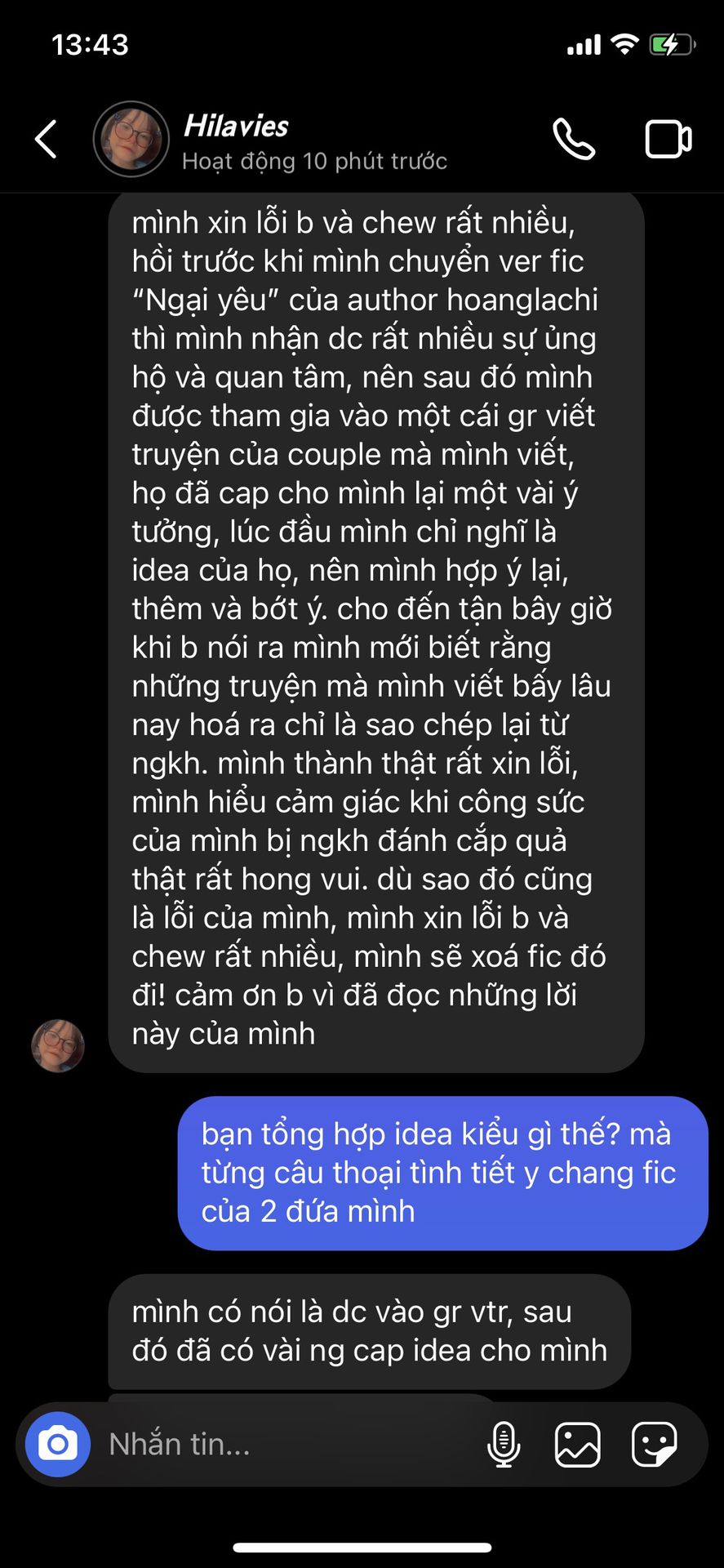
Task: Record a voice message with the microphone
Action: [x=504, y=1444]
